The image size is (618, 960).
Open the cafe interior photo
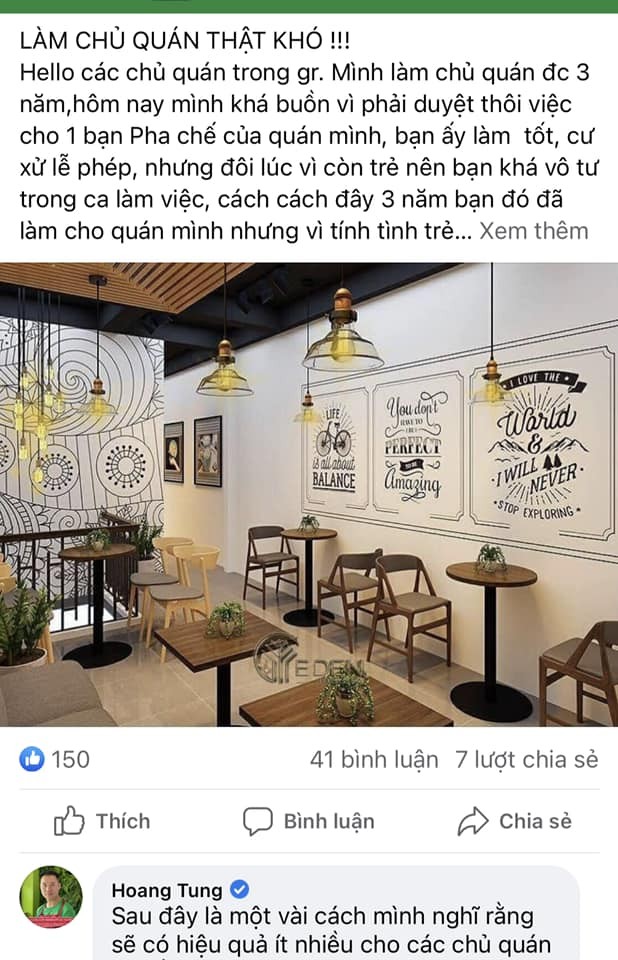[309, 494]
